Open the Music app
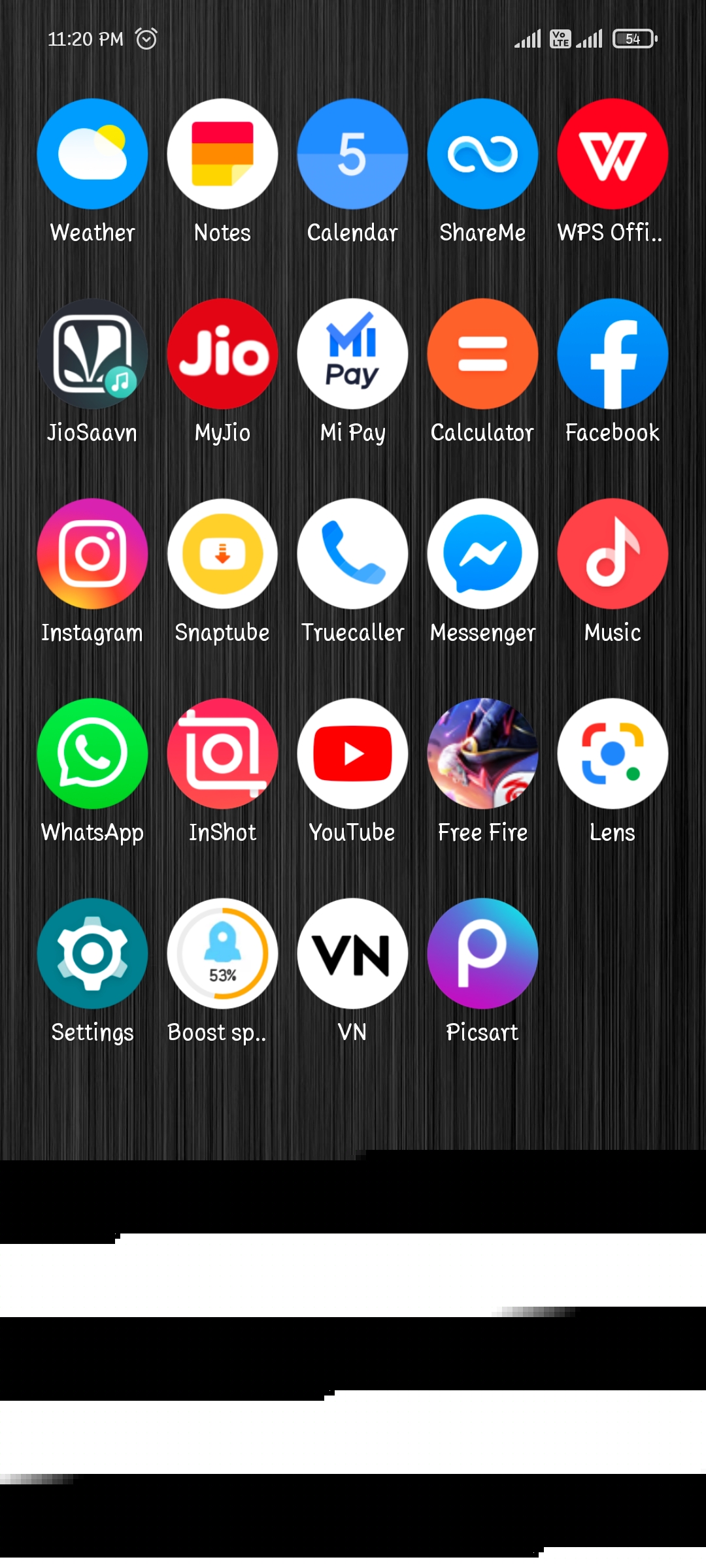The height and width of the screenshot is (1568, 706). tap(613, 554)
